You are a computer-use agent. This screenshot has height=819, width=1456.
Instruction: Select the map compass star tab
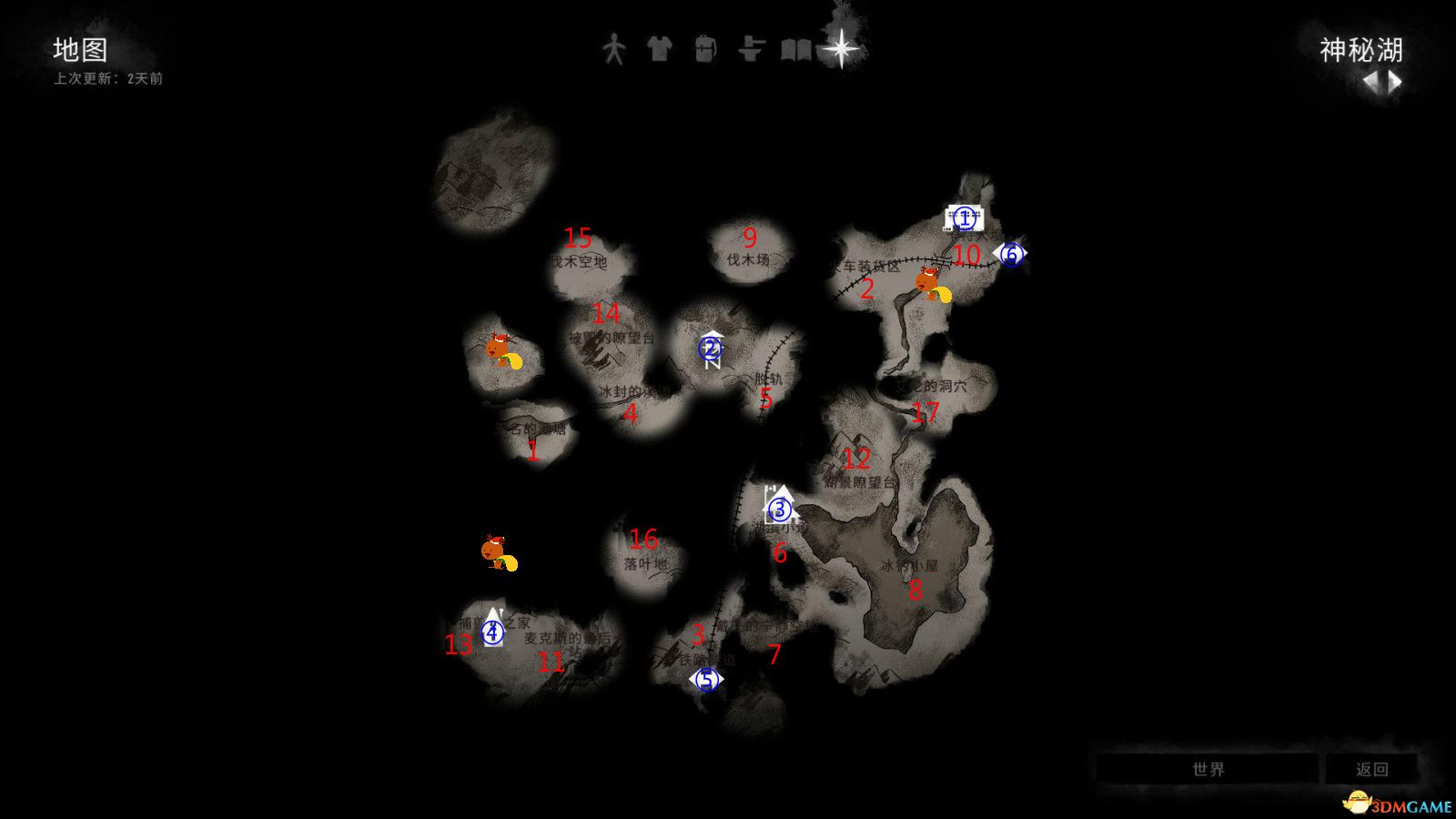coord(843,47)
